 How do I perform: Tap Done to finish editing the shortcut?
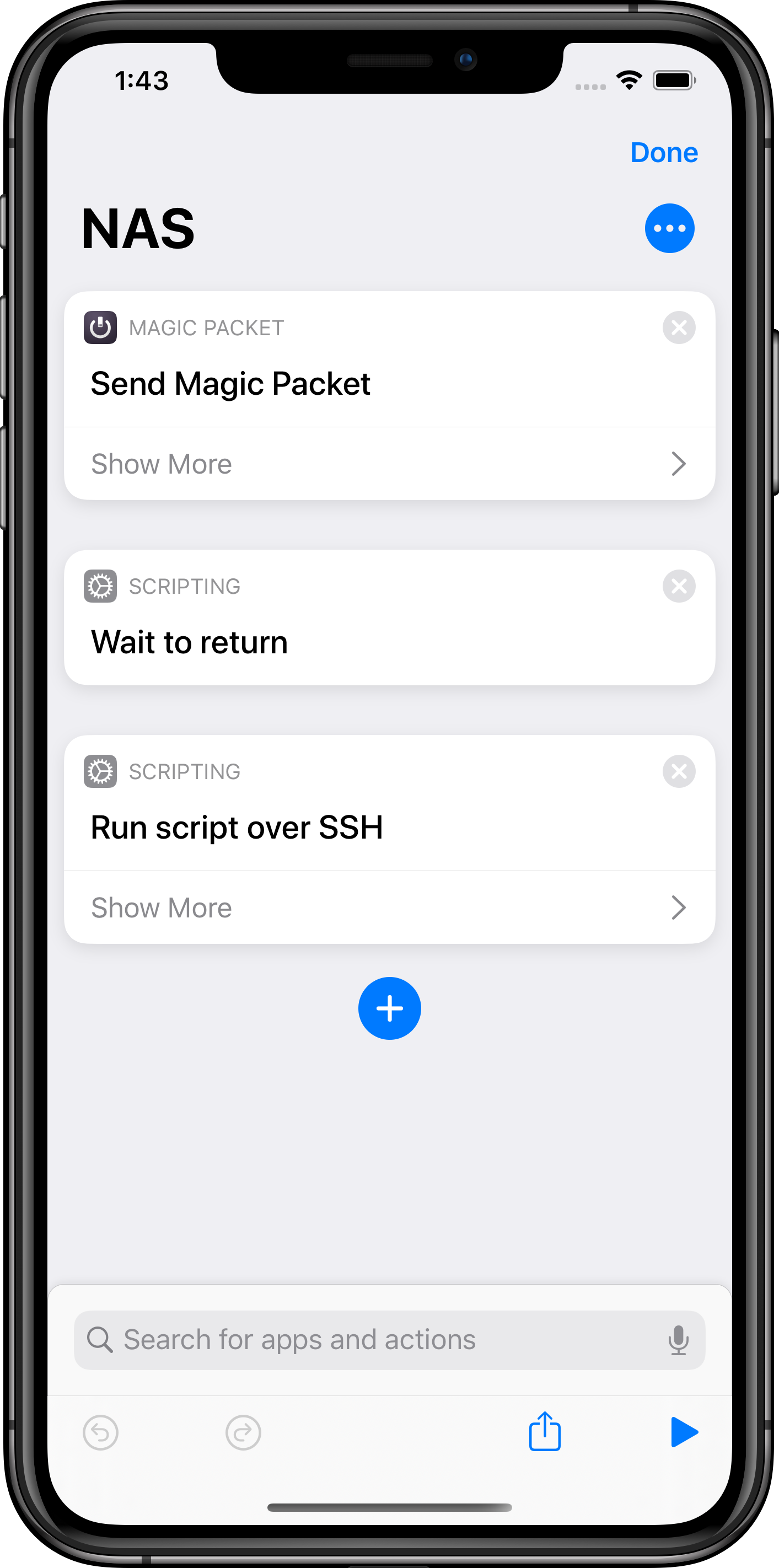663,152
